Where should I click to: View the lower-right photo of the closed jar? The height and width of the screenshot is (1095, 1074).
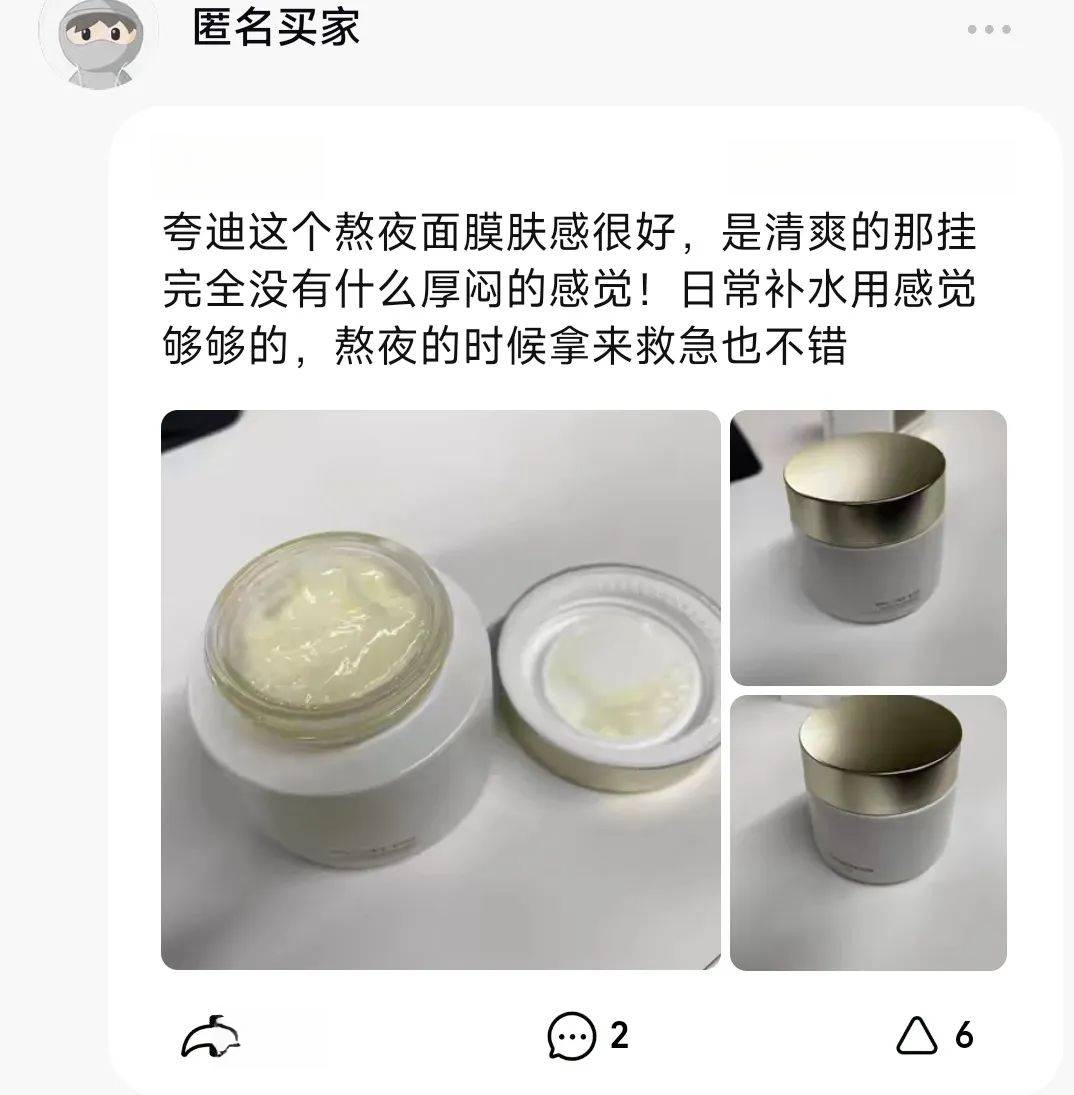coord(868,832)
